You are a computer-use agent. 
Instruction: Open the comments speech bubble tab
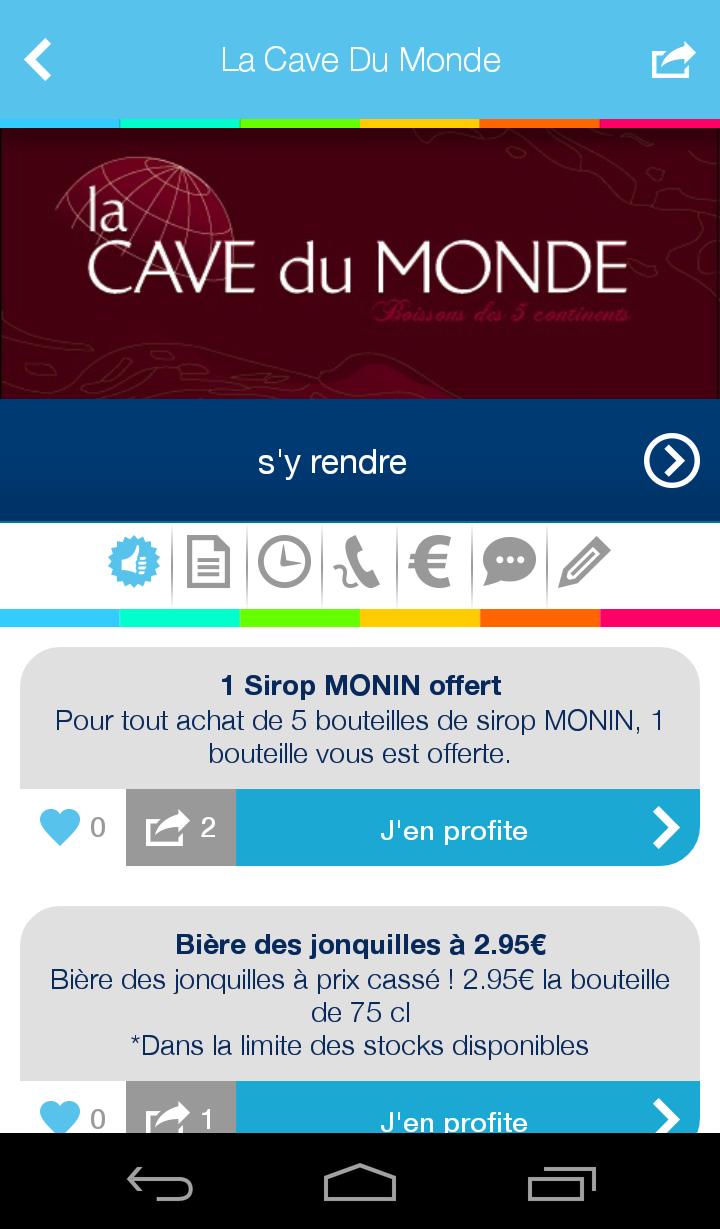509,562
